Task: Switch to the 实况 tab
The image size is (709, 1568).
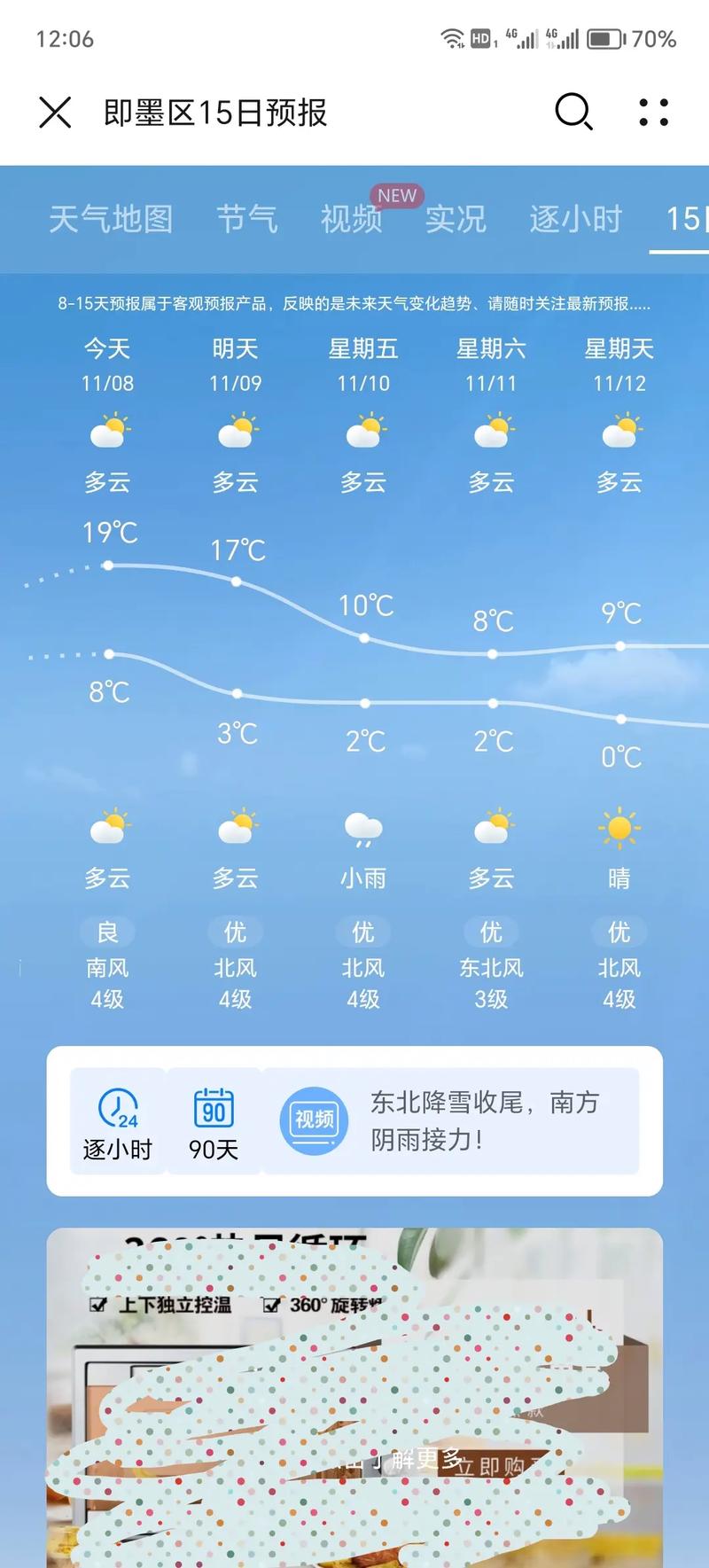Action: (x=456, y=219)
